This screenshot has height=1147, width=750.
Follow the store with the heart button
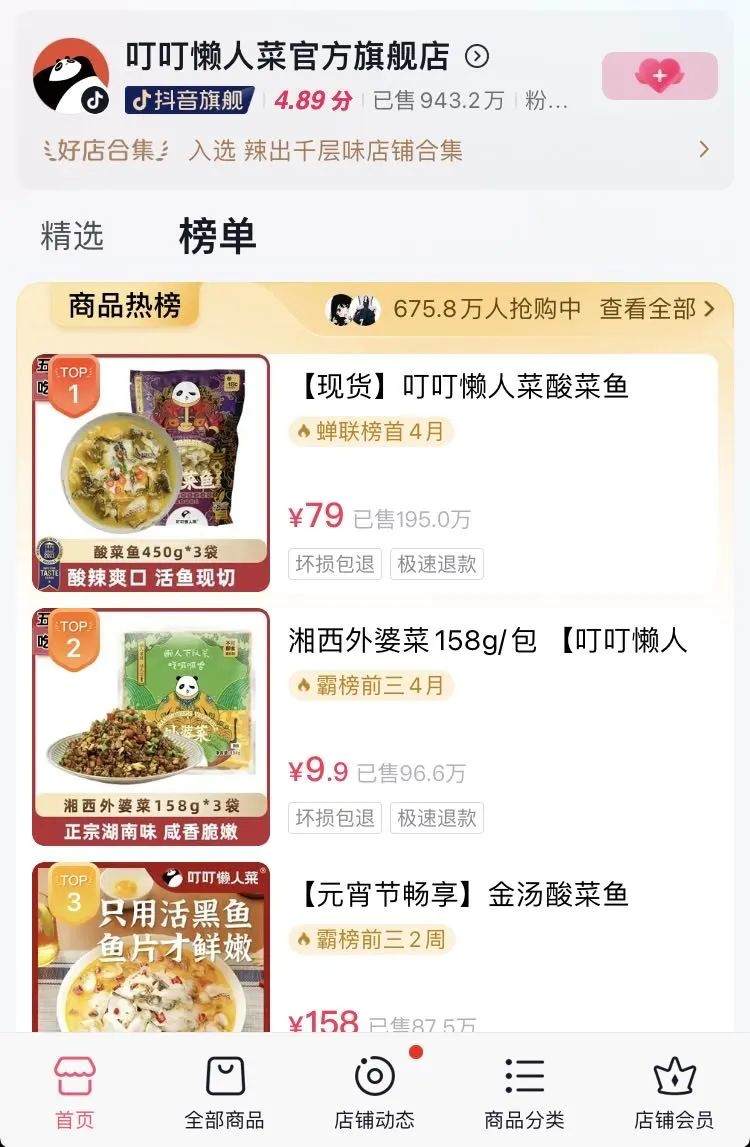pyautogui.click(x=659, y=76)
